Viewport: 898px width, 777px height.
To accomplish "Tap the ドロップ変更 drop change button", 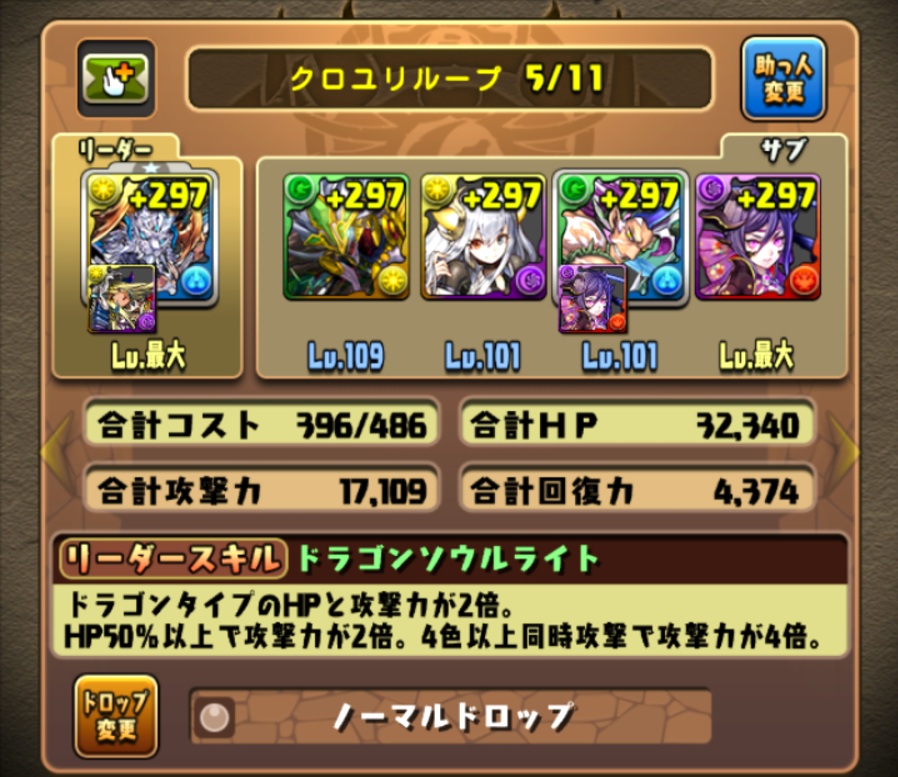I will pos(116,716).
